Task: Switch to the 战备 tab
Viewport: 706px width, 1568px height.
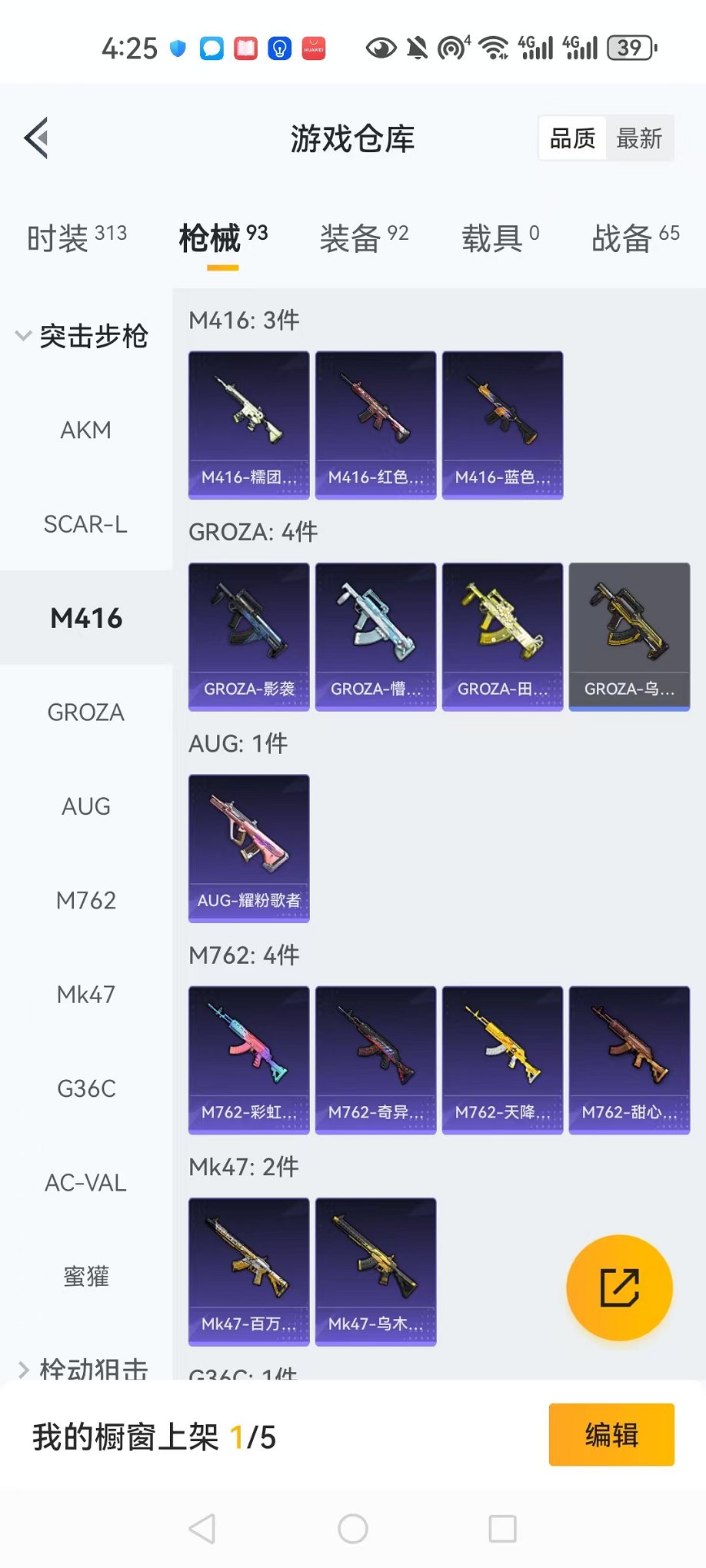Action: (635, 238)
